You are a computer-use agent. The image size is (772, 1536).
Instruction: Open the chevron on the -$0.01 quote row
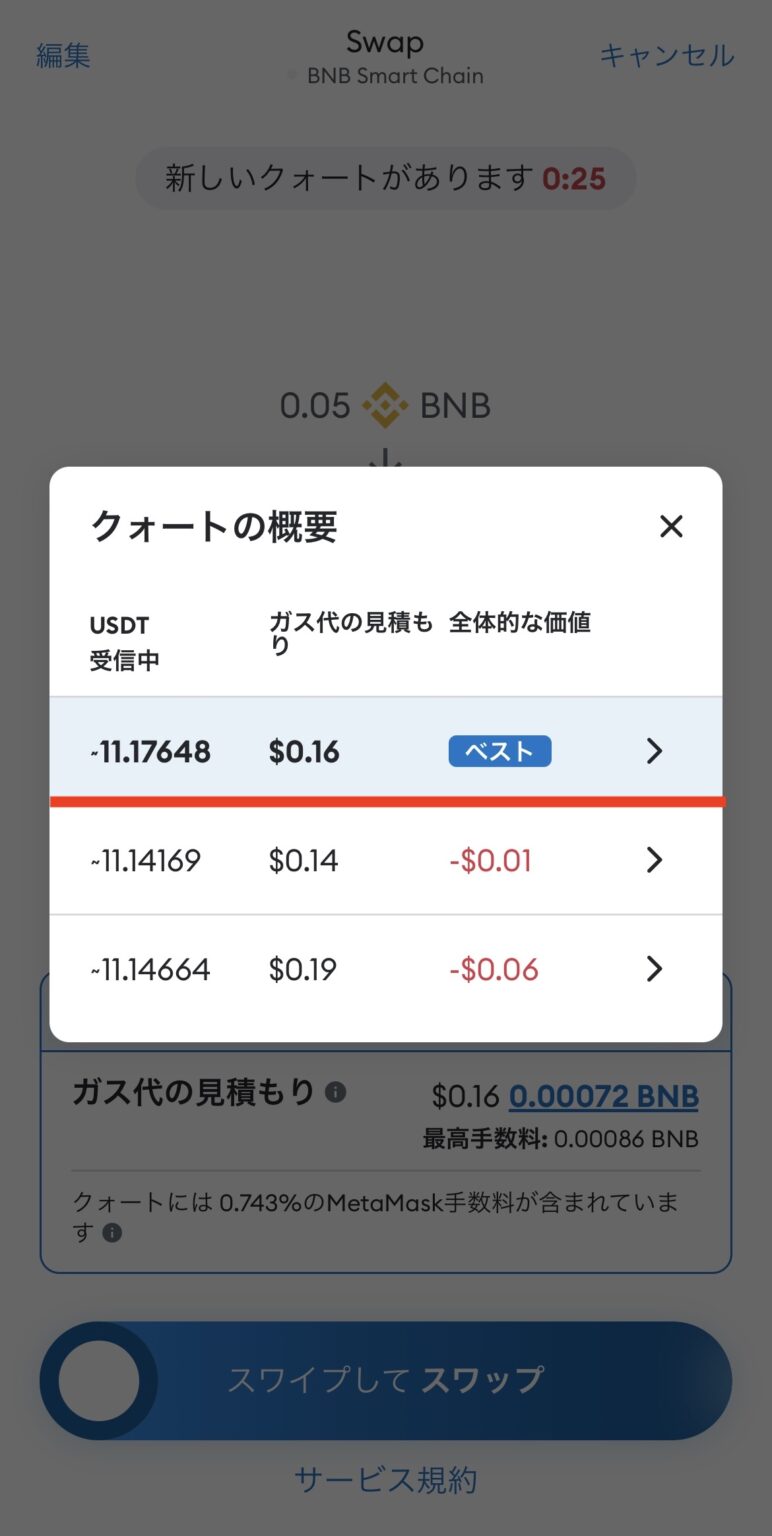pyautogui.click(x=654, y=860)
